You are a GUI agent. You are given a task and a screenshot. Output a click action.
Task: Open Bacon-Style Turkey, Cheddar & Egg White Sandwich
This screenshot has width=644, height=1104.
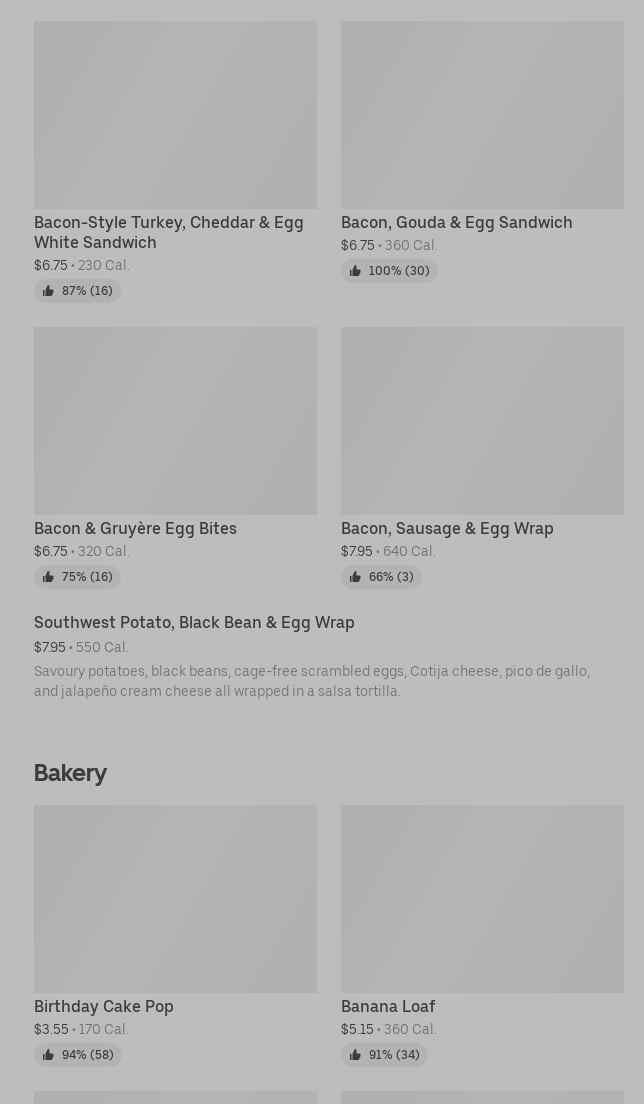click(x=175, y=161)
